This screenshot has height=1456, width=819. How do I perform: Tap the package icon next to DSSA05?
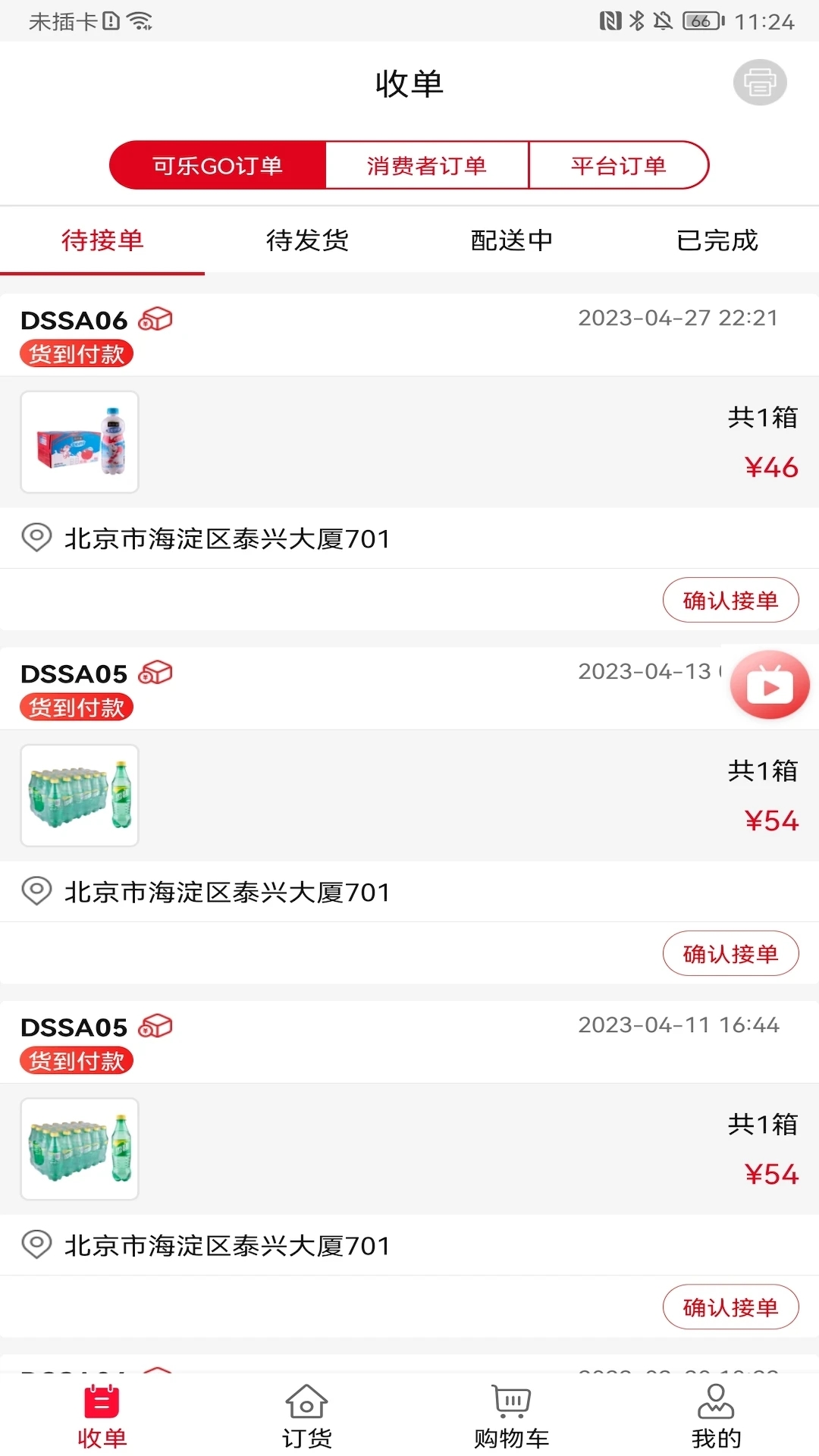tap(157, 673)
